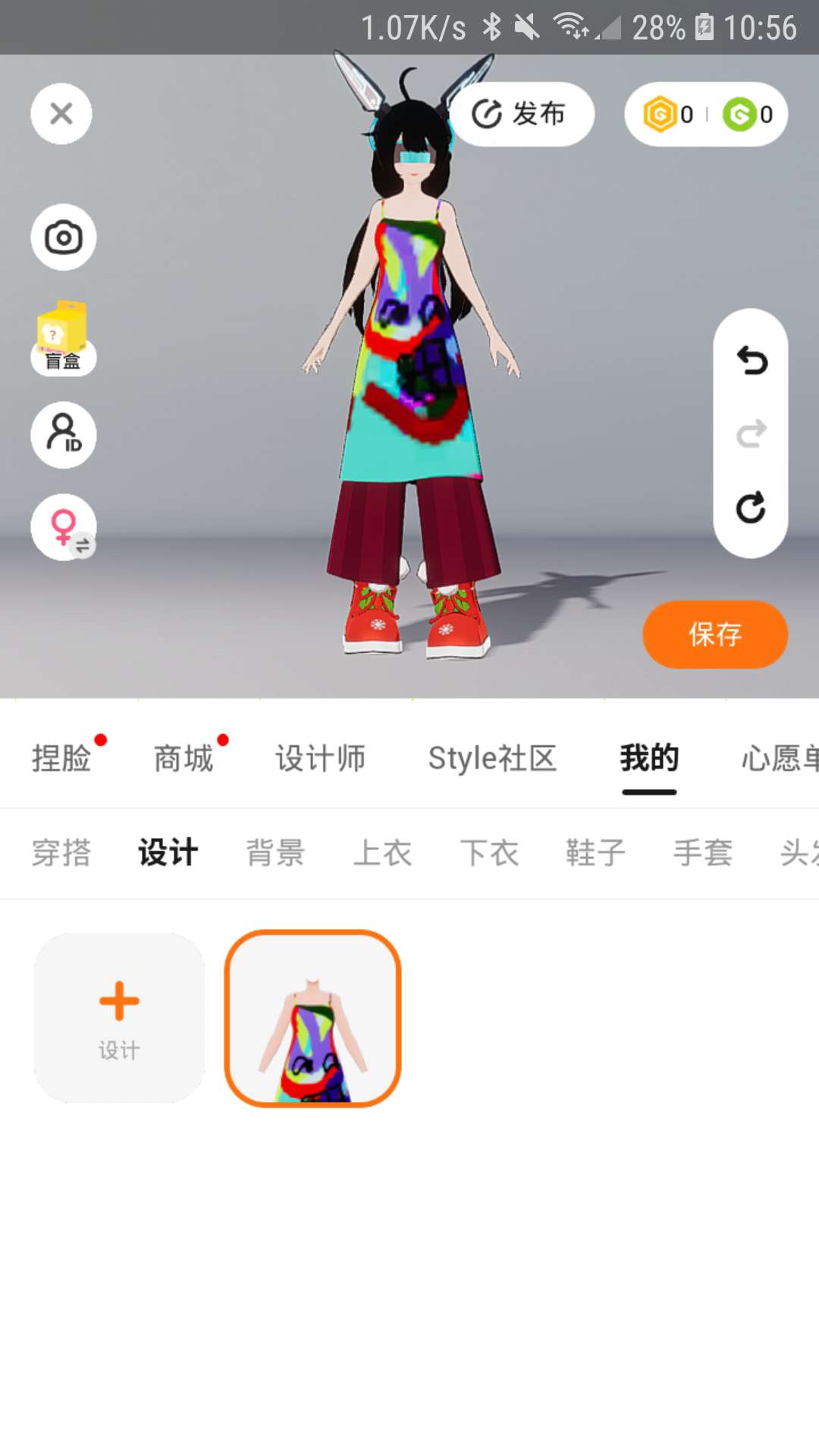Switch avatar gender
This screenshot has width=819, height=1456.
[63, 527]
